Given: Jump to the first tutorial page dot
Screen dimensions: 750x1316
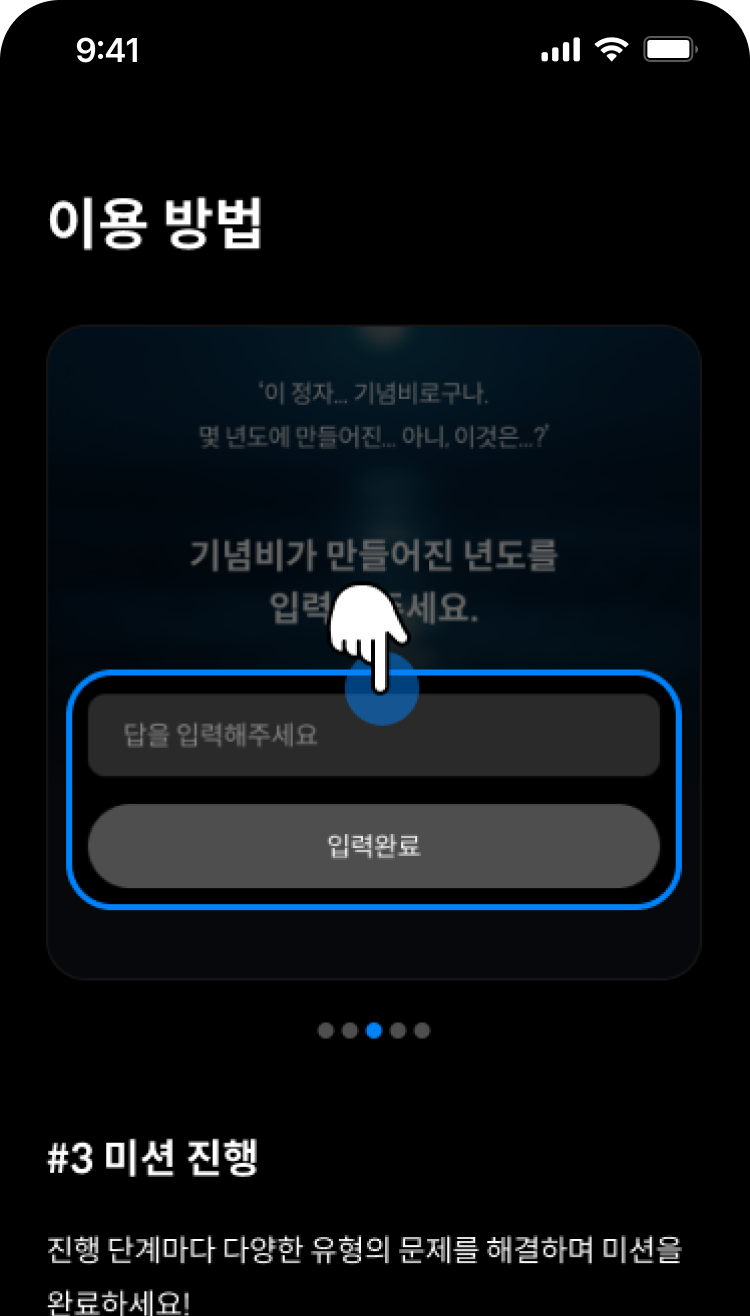Looking at the screenshot, I should [x=326, y=1030].
